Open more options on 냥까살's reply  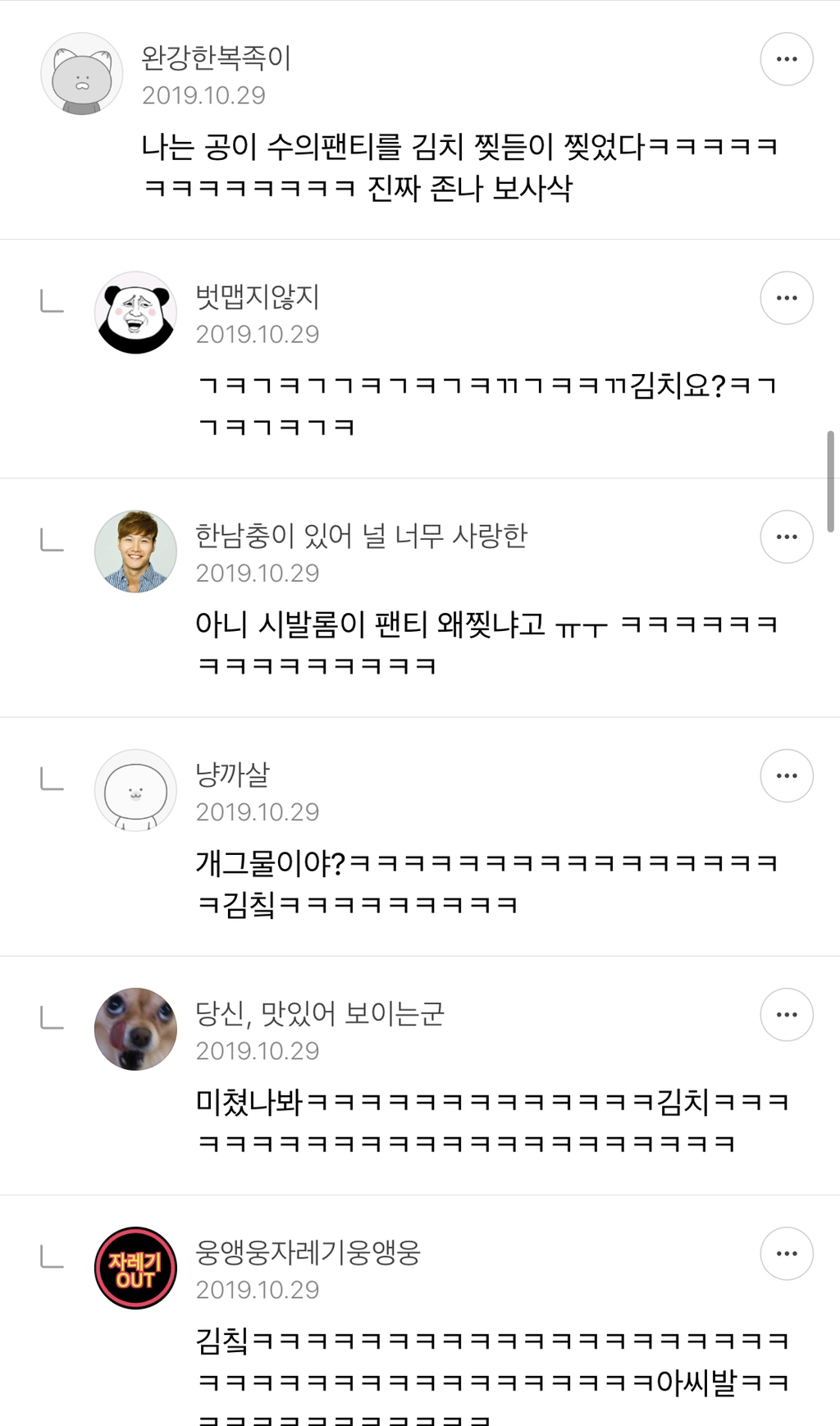click(x=786, y=775)
